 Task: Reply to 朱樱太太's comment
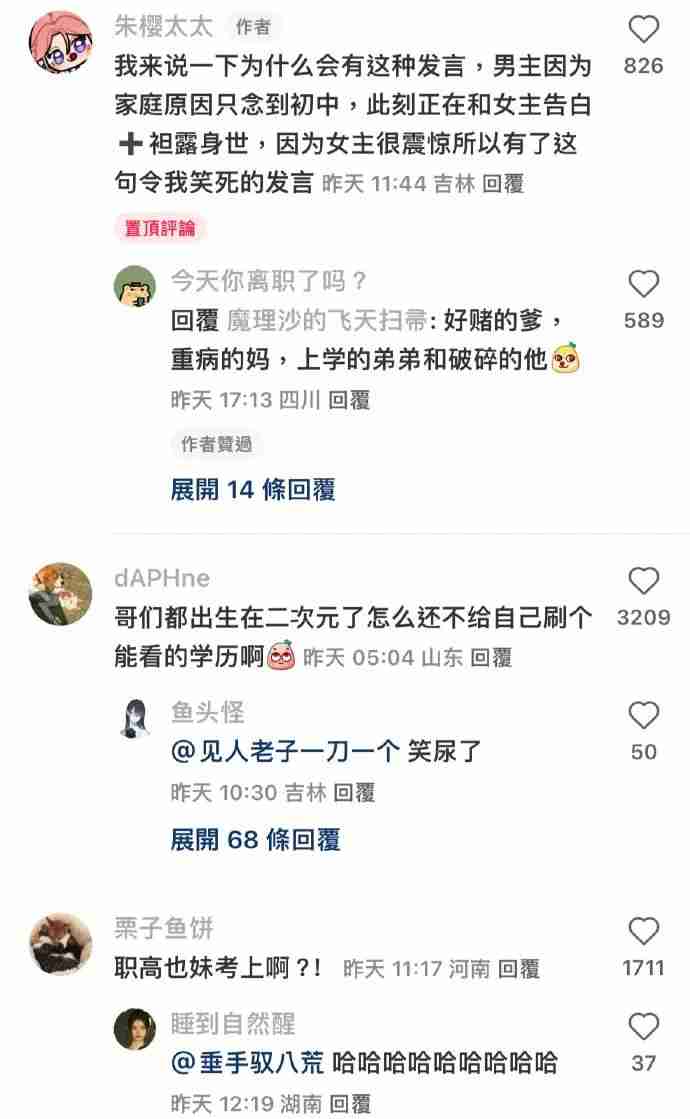503,184
